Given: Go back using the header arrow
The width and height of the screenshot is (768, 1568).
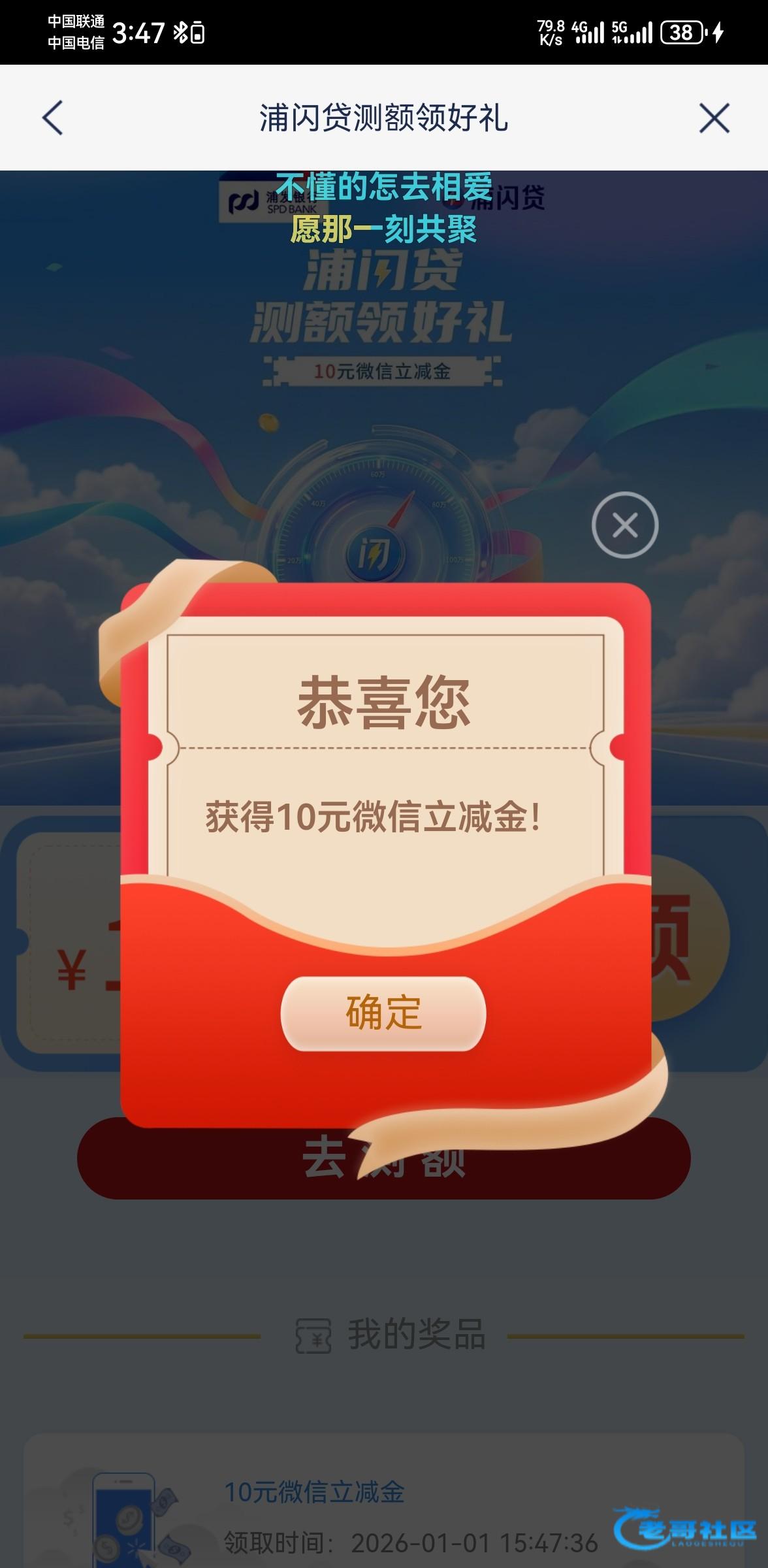Looking at the screenshot, I should click(x=52, y=118).
